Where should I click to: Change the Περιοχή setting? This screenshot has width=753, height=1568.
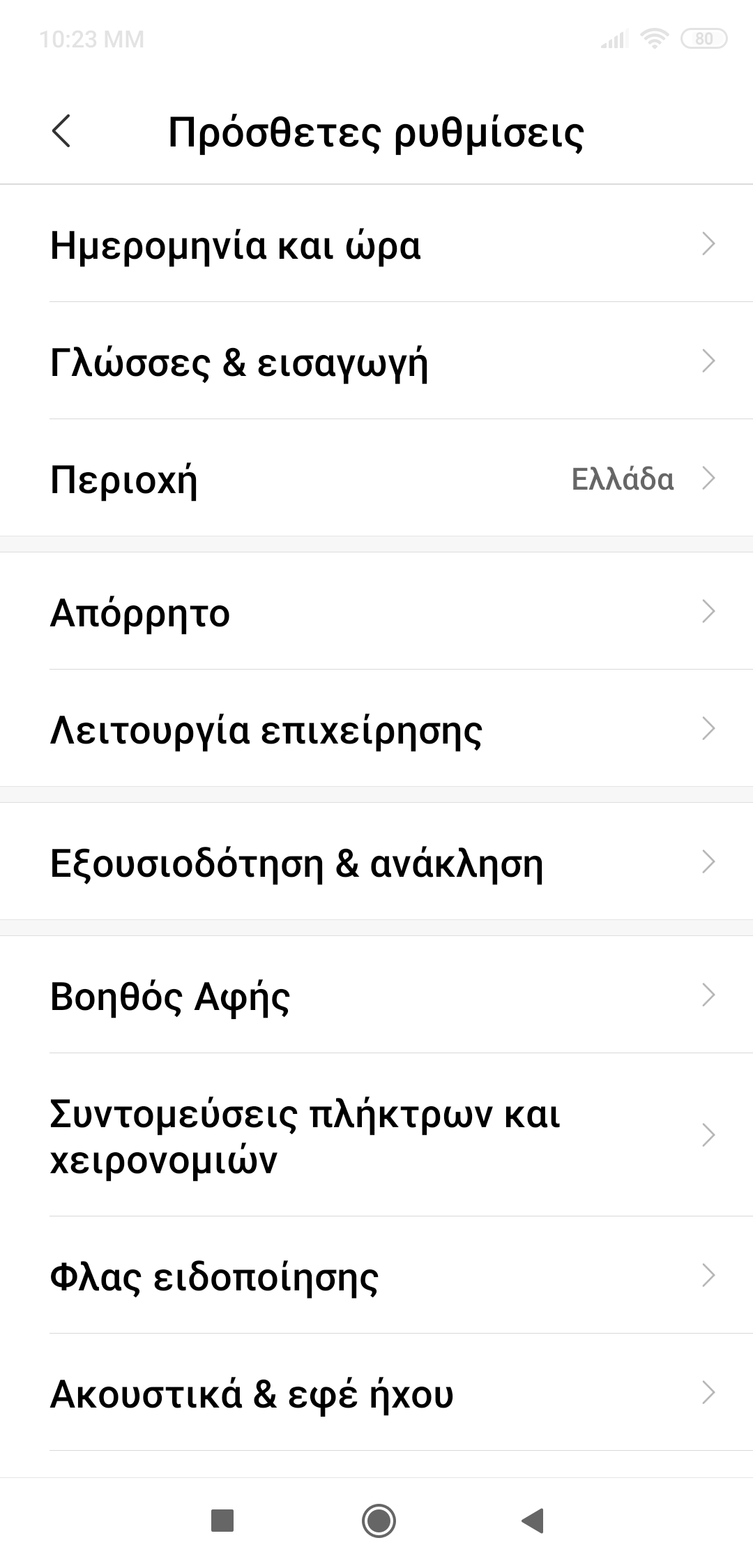pyautogui.click(x=376, y=479)
